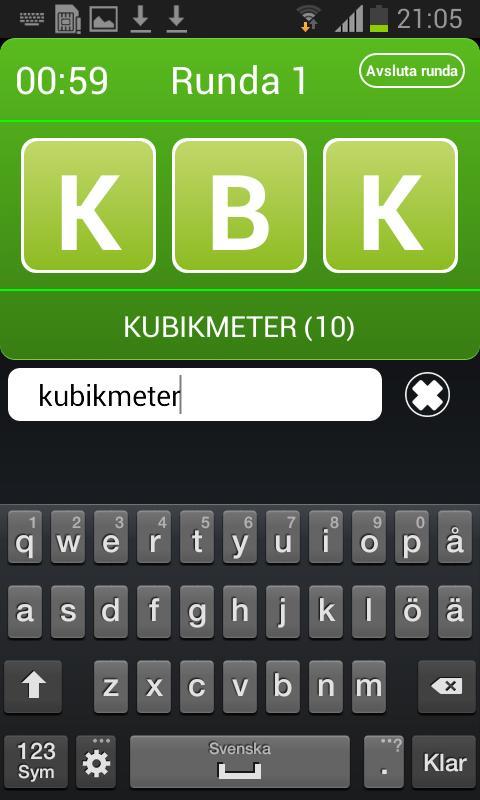The image size is (480, 800).
Task: Delete a letter with the backspace key
Action: pyautogui.click(x=447, y=687)
